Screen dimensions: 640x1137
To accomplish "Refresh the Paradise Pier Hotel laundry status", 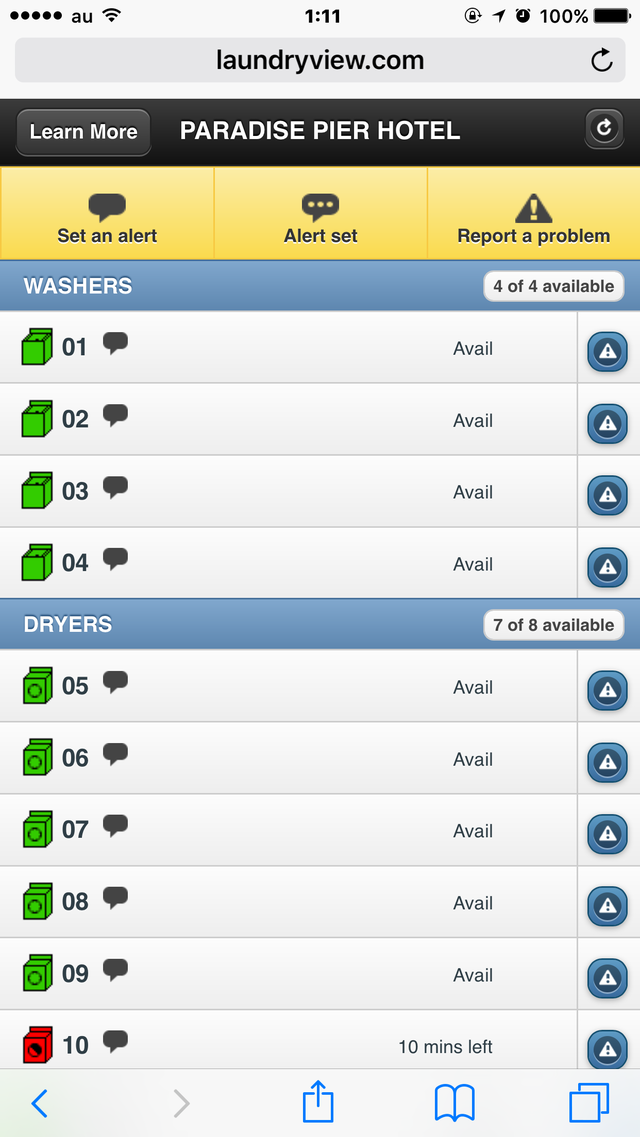I will (x=604, y=130).
